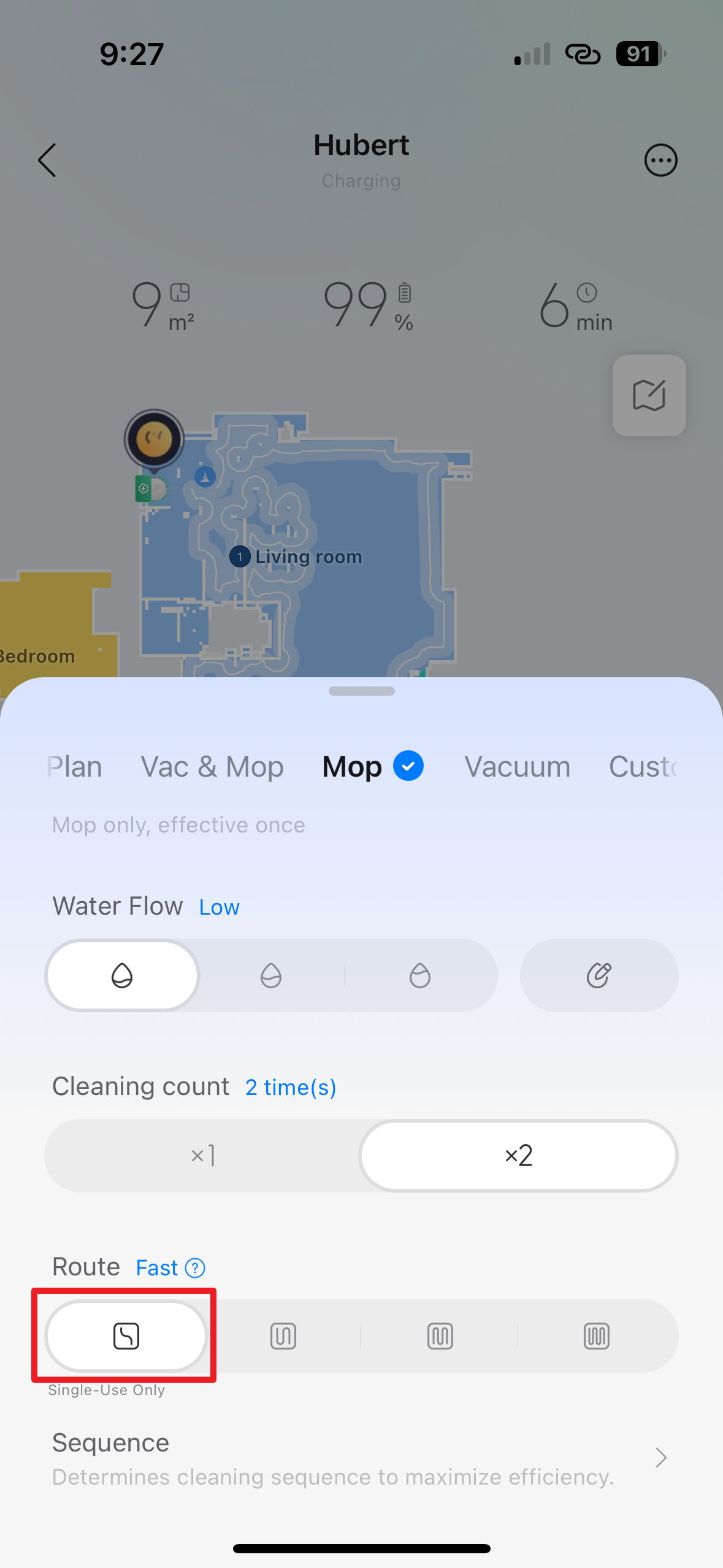Image resolution: width=723 pixels, height=1568 pixels.
Task: Select the second route pattern option
Action: click(x=283, y=1335)
